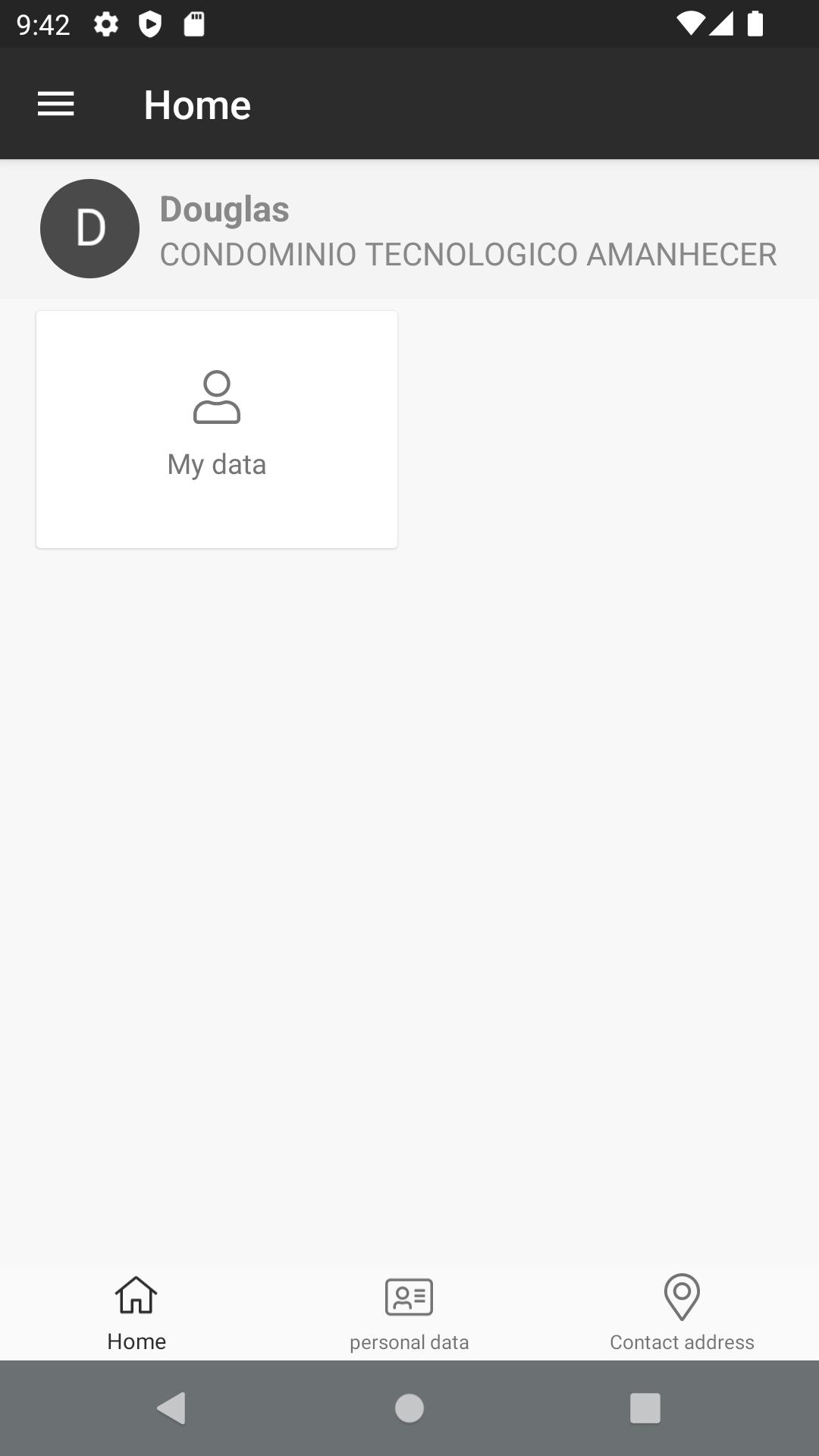Open the hamburger drawer menu
The image size is (819, 1456).
point(56,104)
